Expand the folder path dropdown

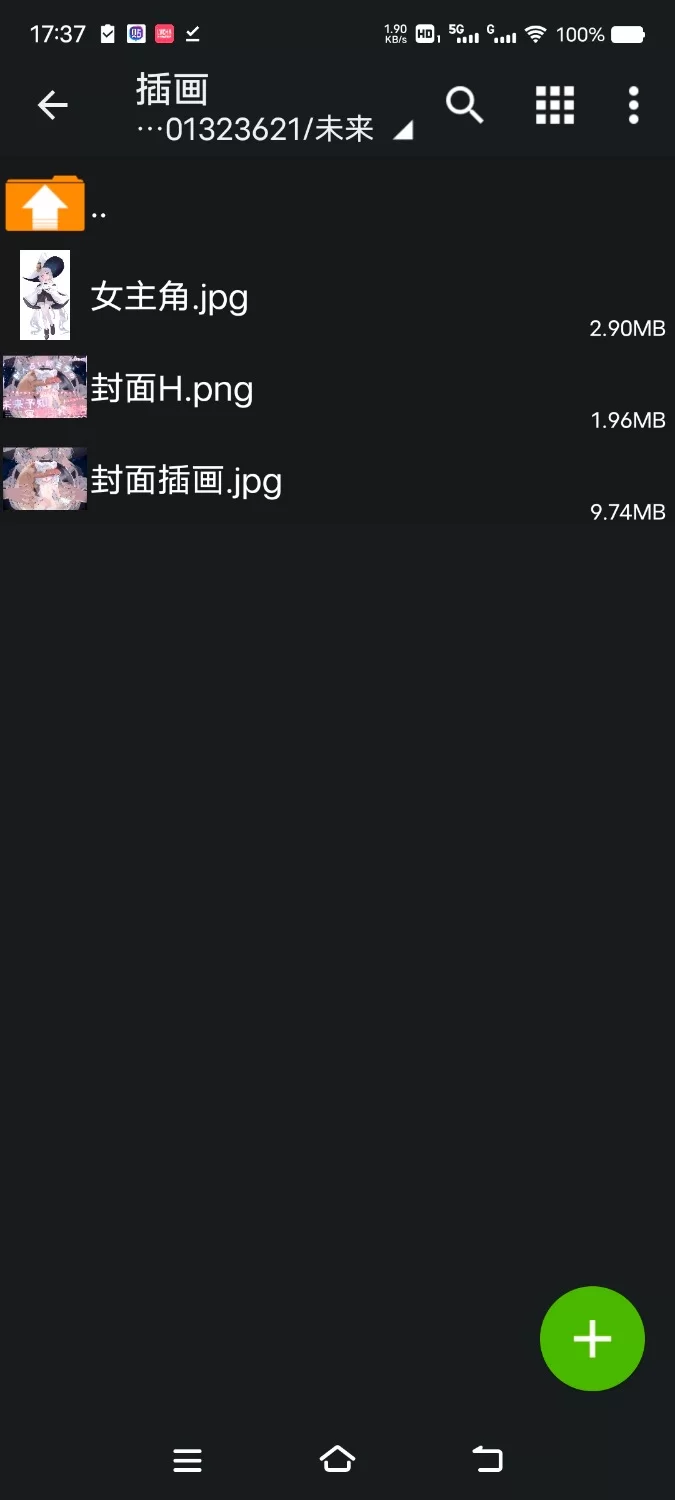pyautogui.click(x=402, y=131)
